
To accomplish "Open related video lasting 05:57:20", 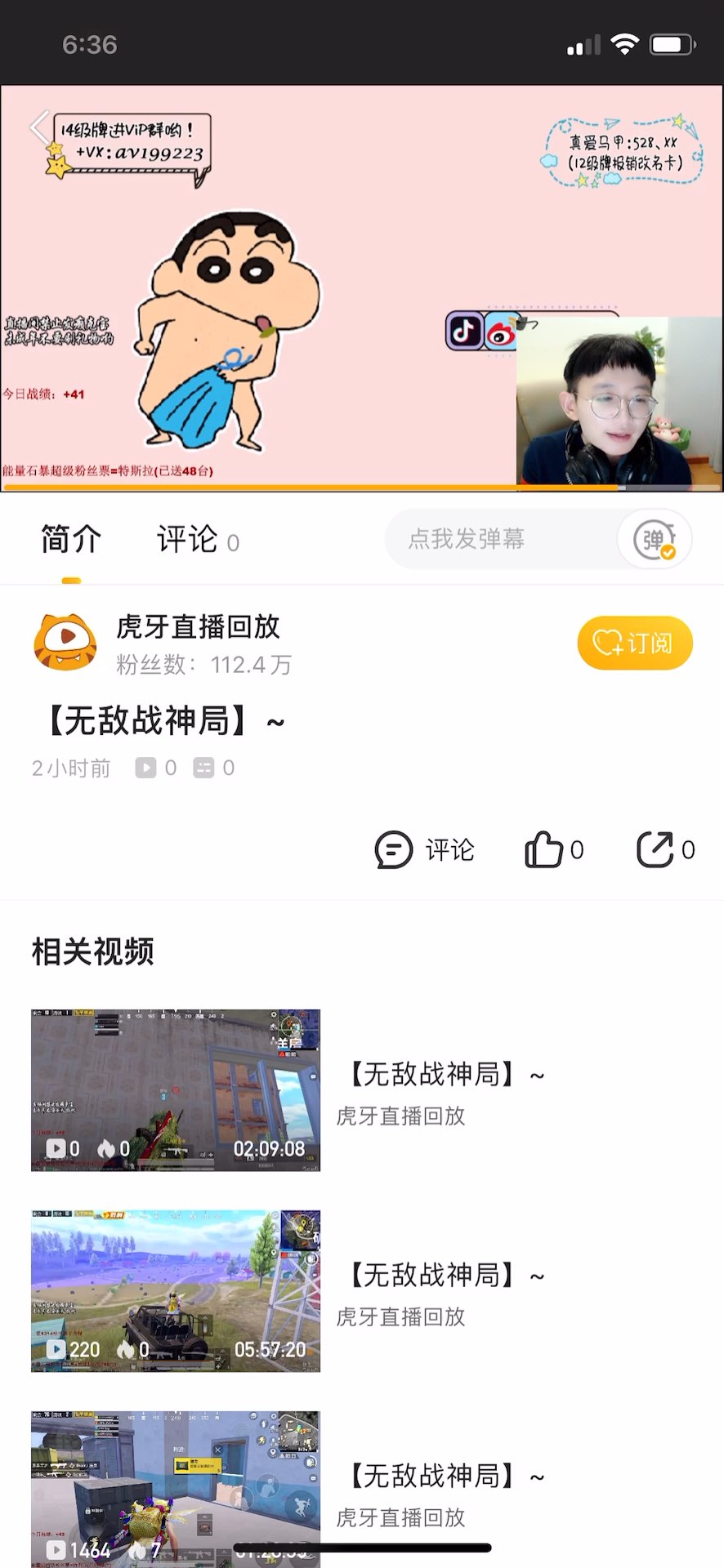I will pyautogui.click(x=176, y=1290).
